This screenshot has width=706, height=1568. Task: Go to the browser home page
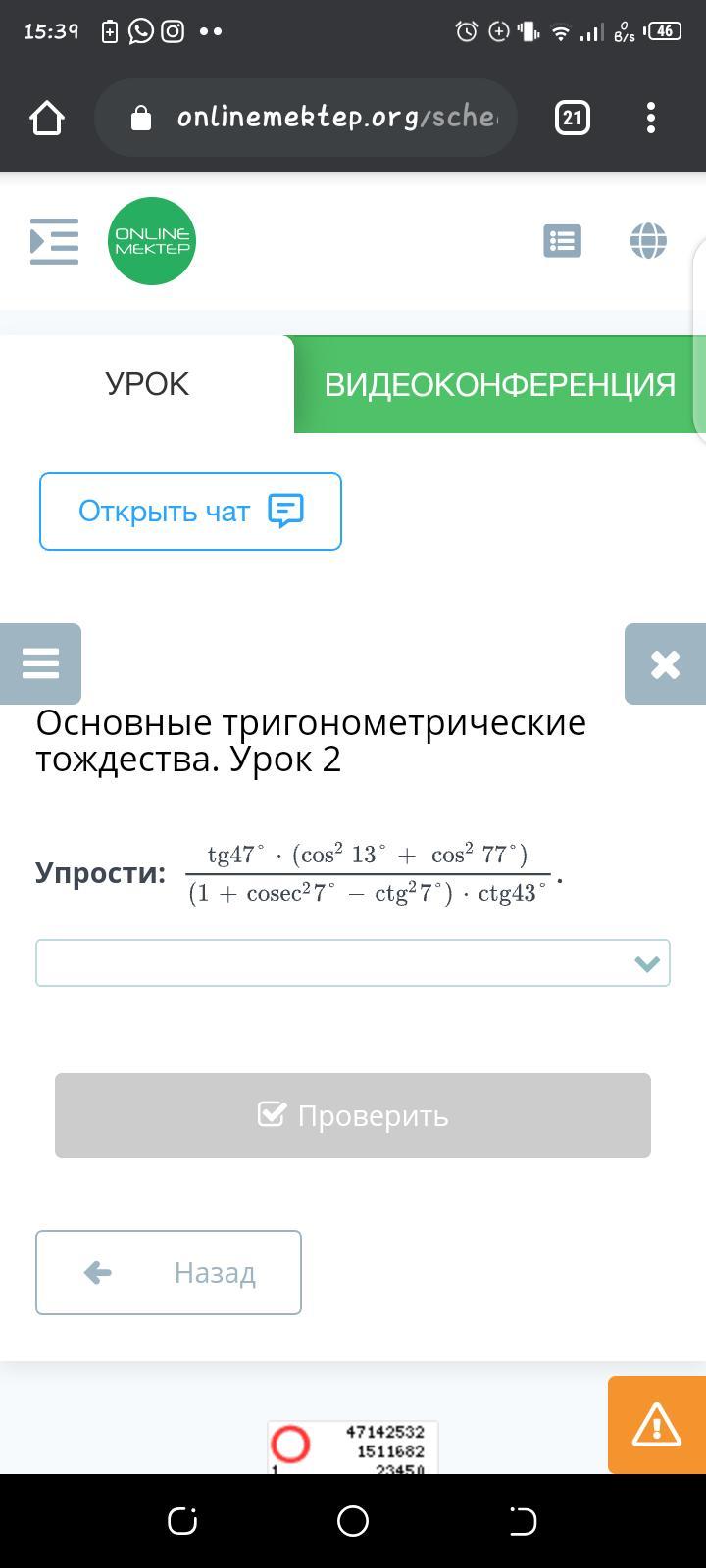47,119
